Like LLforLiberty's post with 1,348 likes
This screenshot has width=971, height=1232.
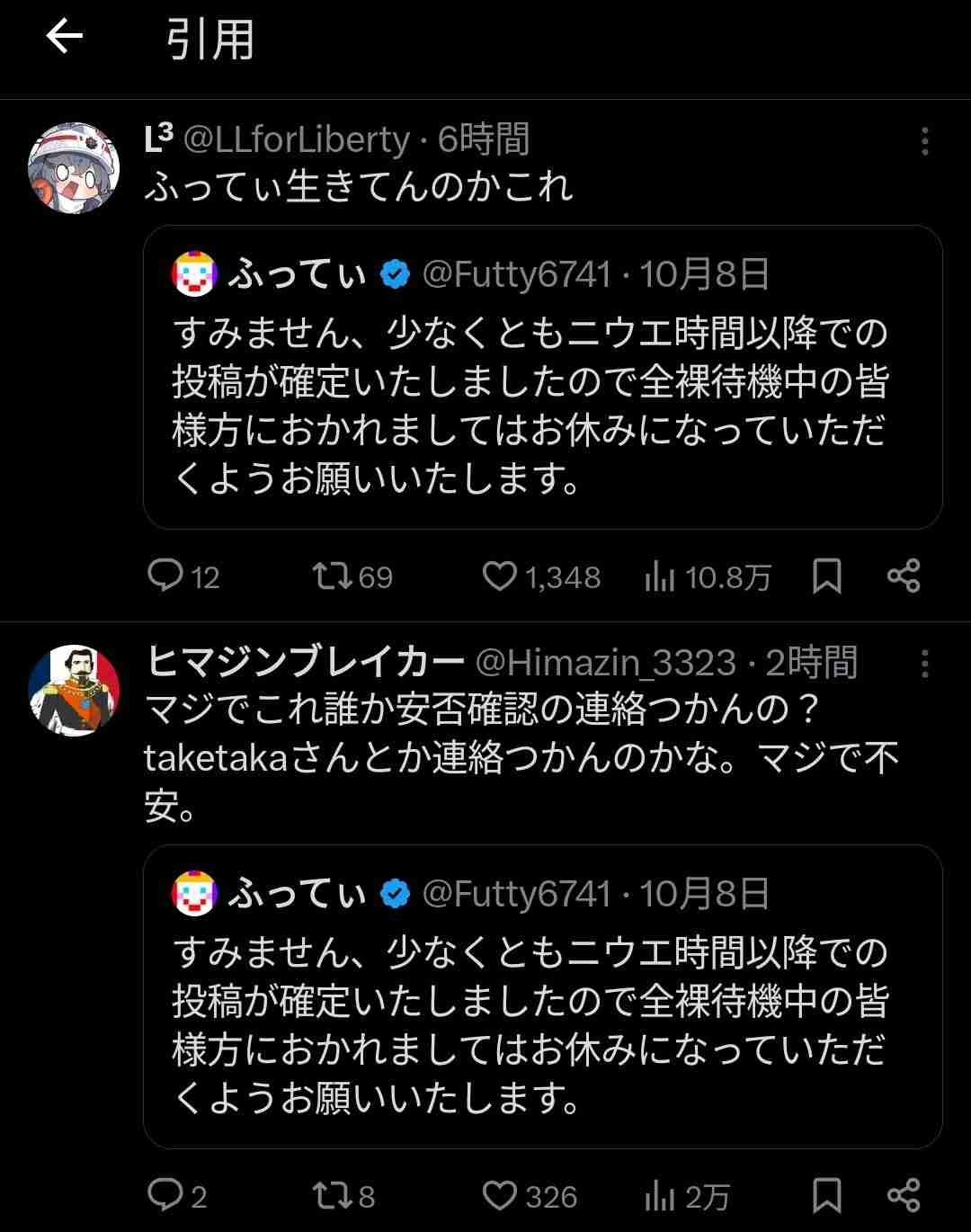pyautogui.click(x=499, y=576)
